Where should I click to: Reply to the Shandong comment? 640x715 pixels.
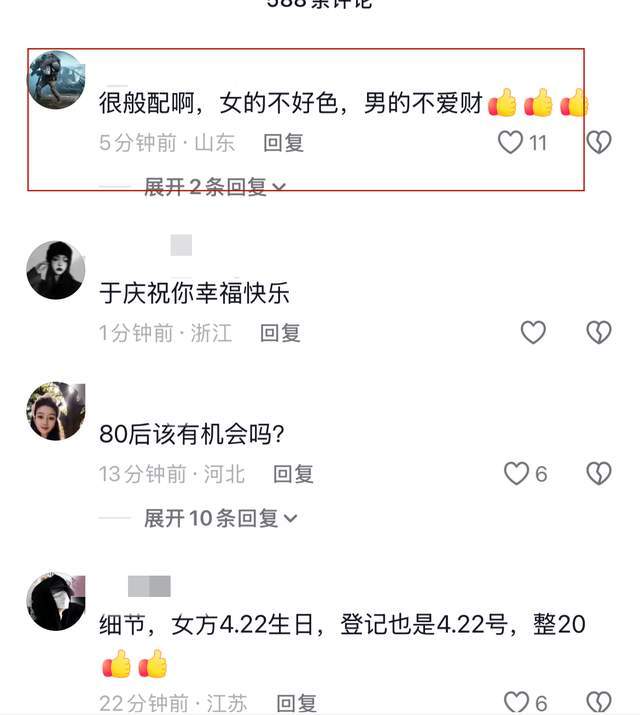pos(283,143)
